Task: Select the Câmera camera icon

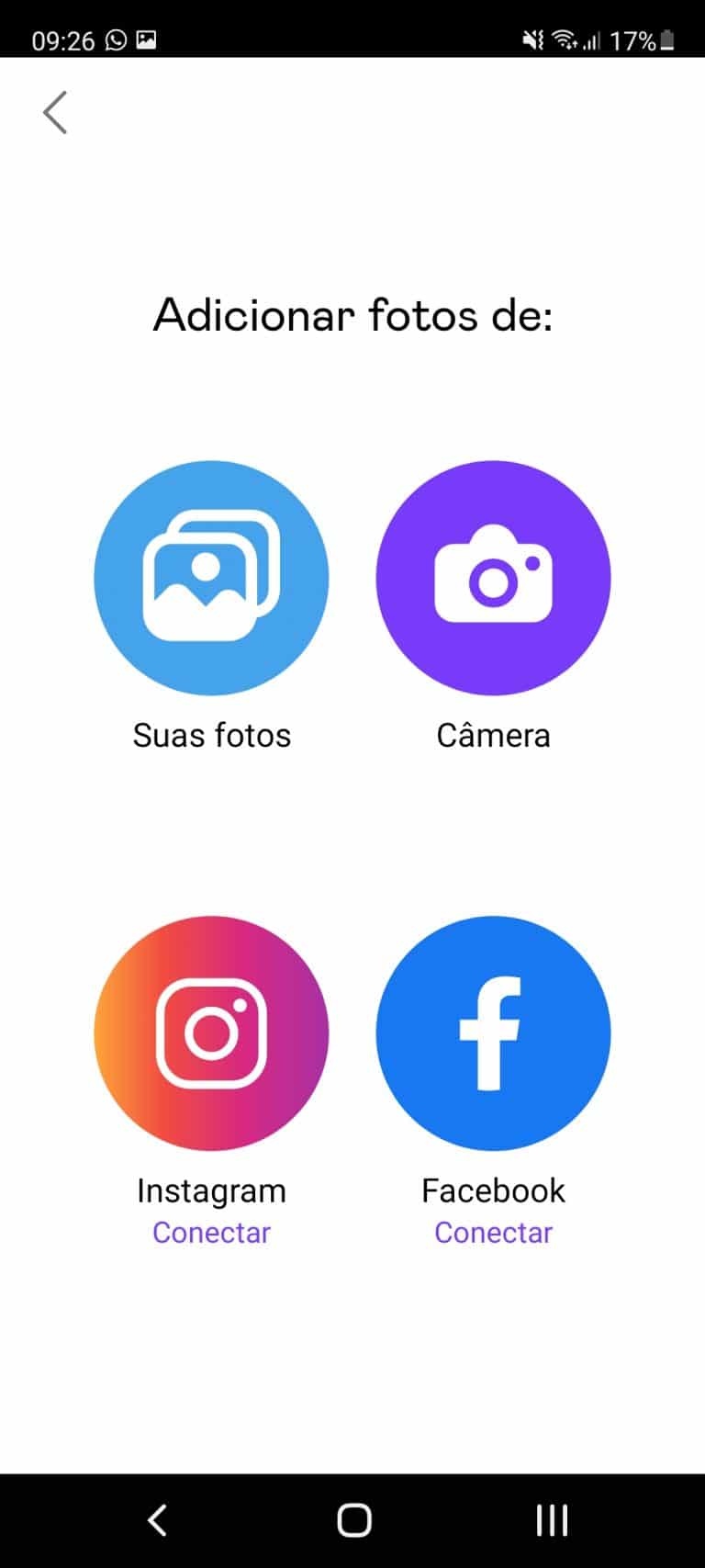Action: (493, 577)
